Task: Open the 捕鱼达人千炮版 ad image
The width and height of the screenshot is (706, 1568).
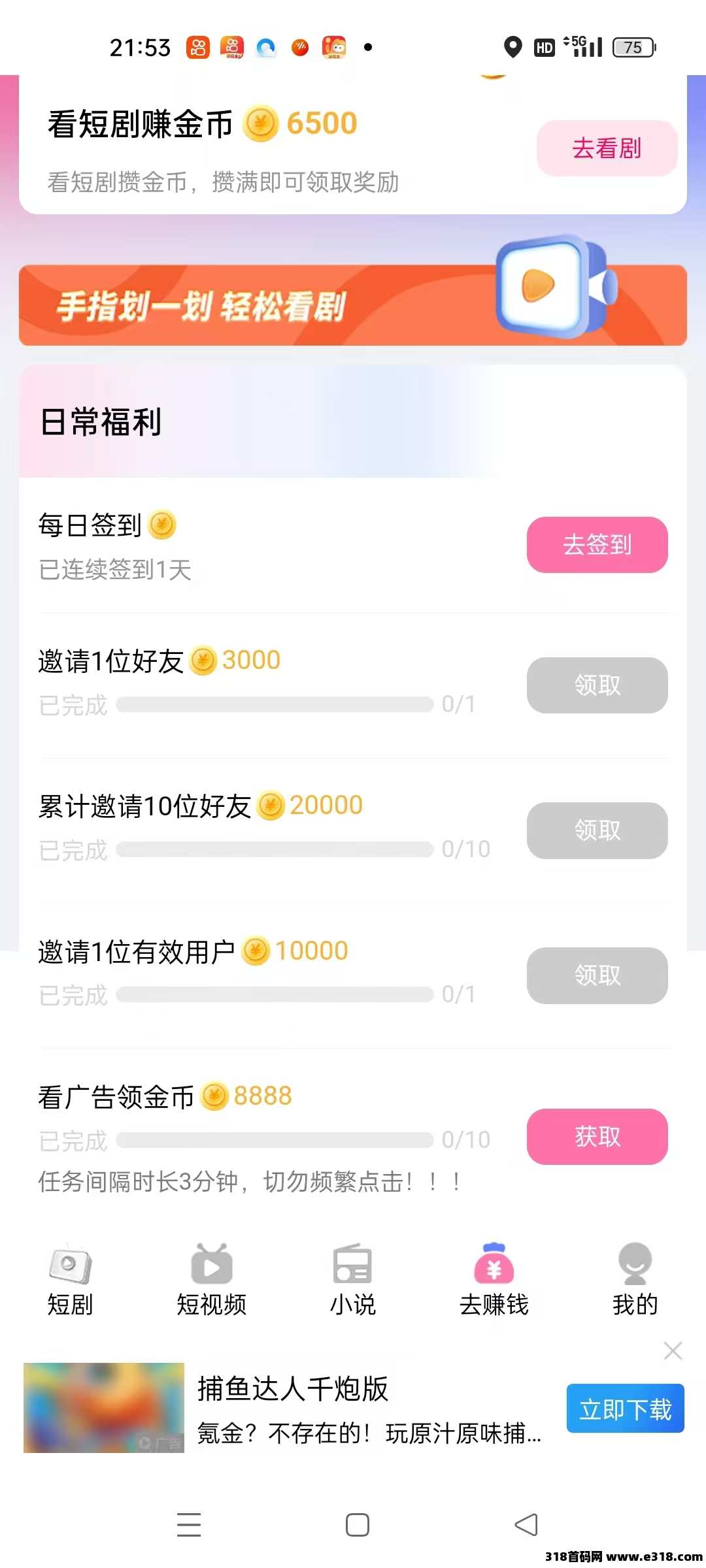Action: tap(104, 1407)
